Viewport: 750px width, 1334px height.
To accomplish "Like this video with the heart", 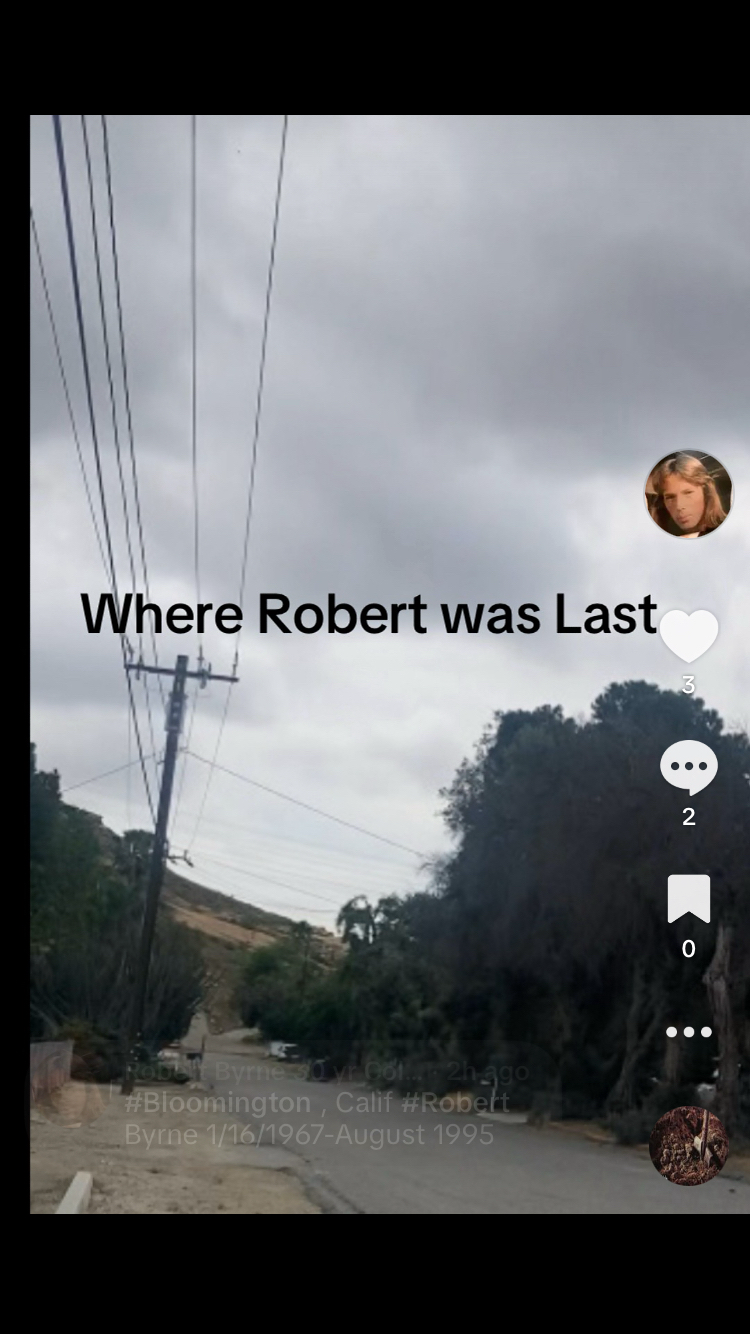I will click(x=689, y=636).
